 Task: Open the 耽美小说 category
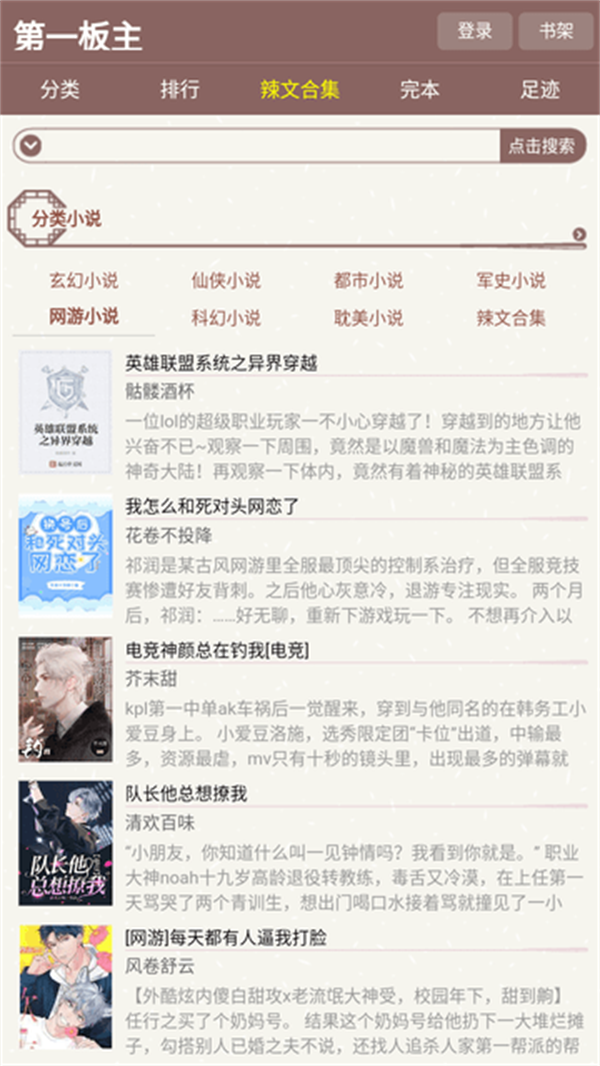(x=369, y=318)
